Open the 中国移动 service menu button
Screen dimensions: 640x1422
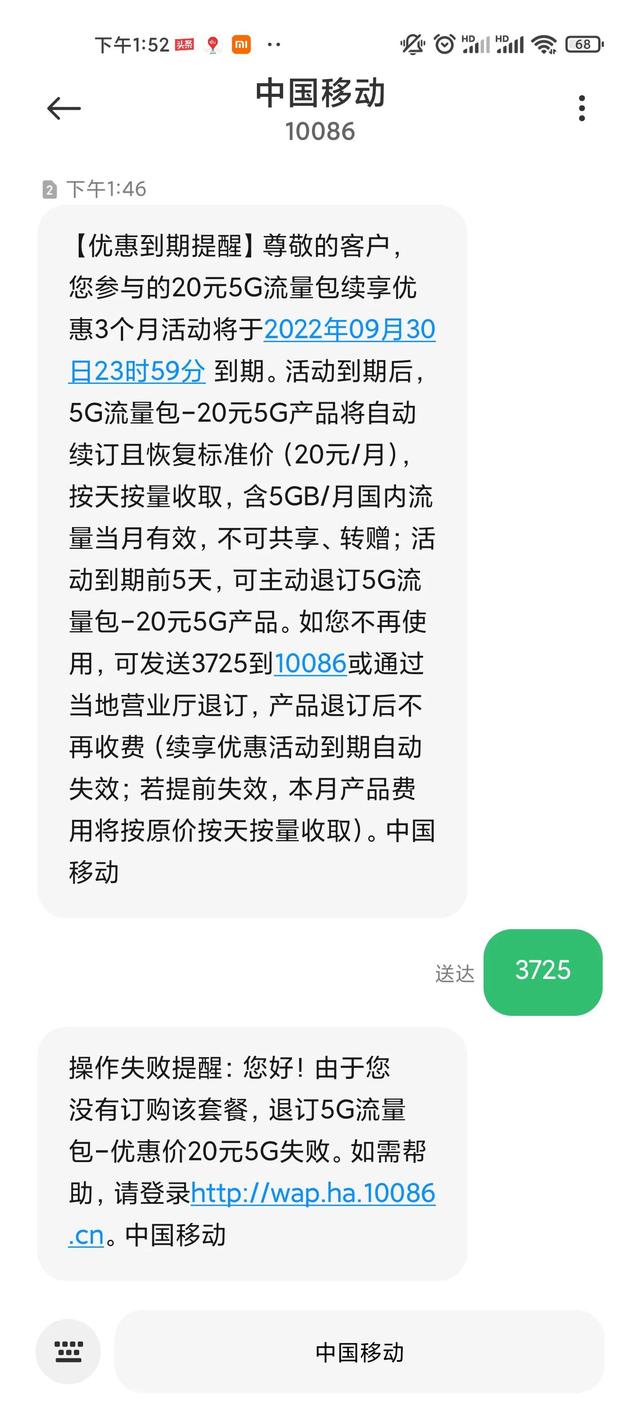pyautogui.click(x=359, y=1352)
